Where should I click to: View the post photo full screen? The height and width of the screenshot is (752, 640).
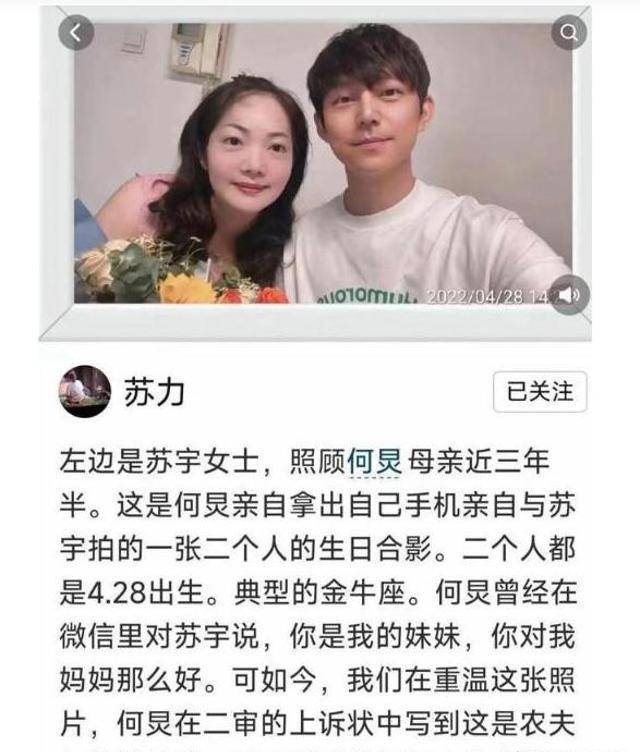tap(320, 170)
